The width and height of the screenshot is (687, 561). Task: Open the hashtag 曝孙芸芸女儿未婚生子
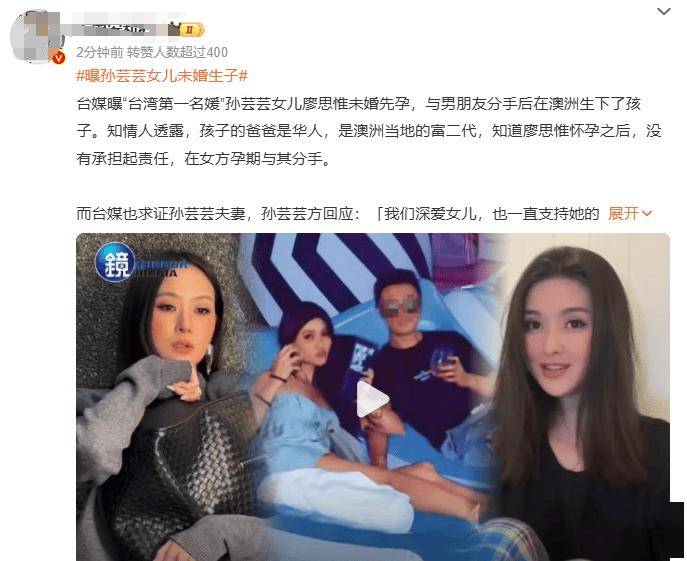point(162,76)
